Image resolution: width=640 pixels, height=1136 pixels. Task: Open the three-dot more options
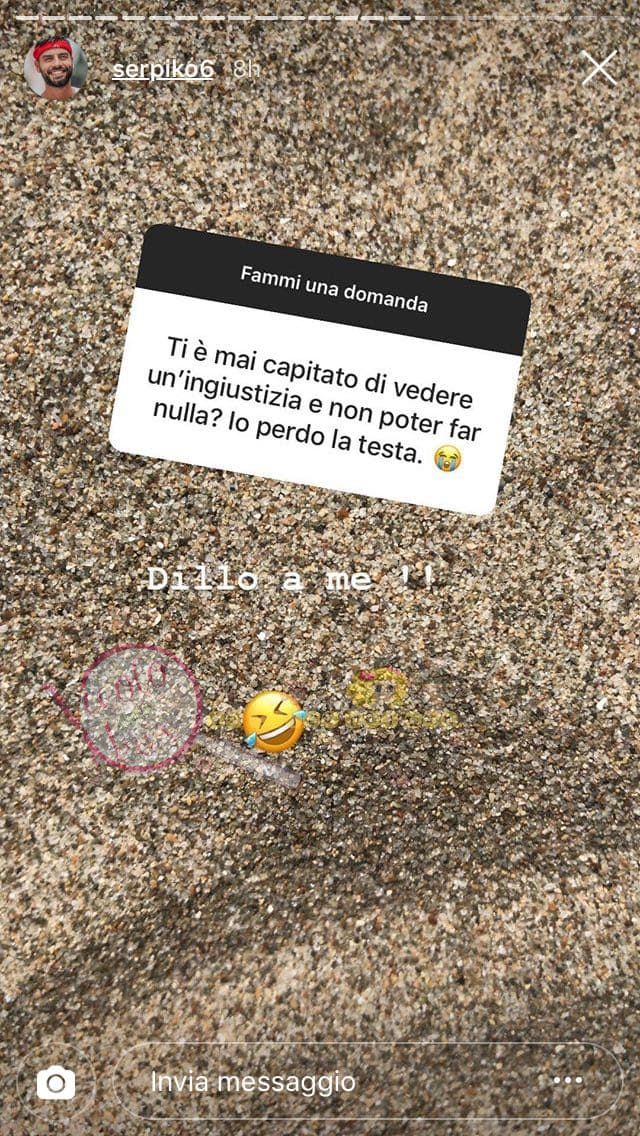tap(567, 1081)
